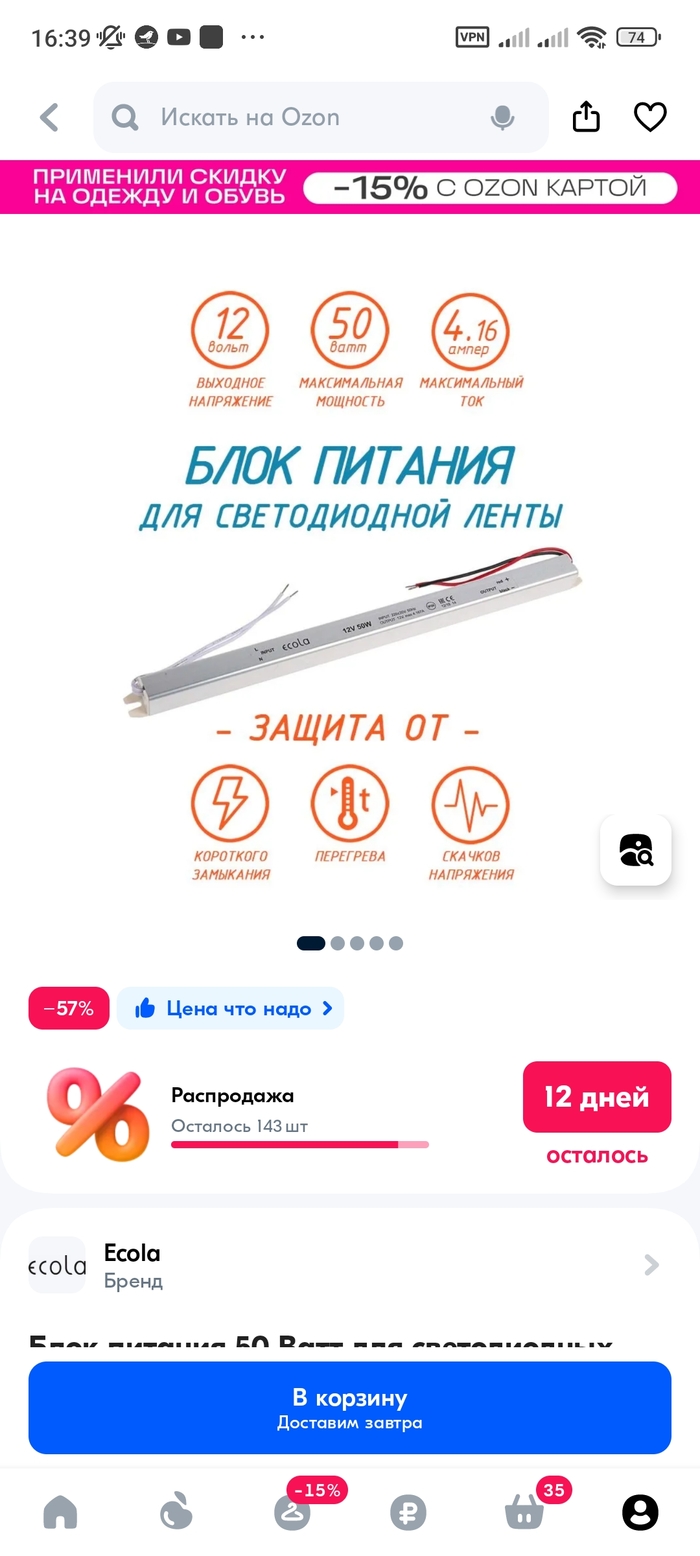The width and height of the screenshot is (700, 1556).
Task: Open the profile tab
Action: point(640,1512)
